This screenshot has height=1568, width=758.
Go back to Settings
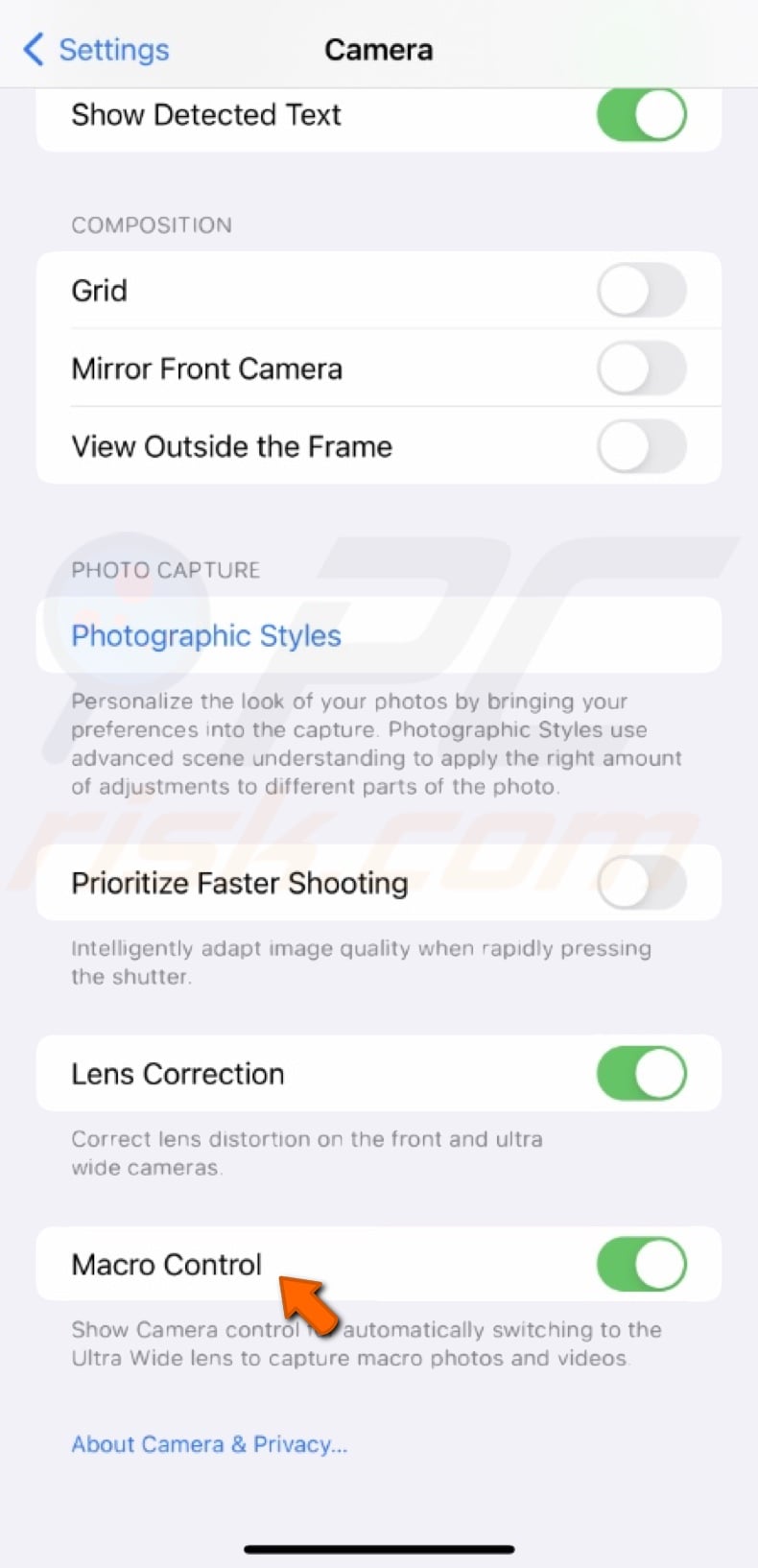pyautogui.click(x=95, y=50)
